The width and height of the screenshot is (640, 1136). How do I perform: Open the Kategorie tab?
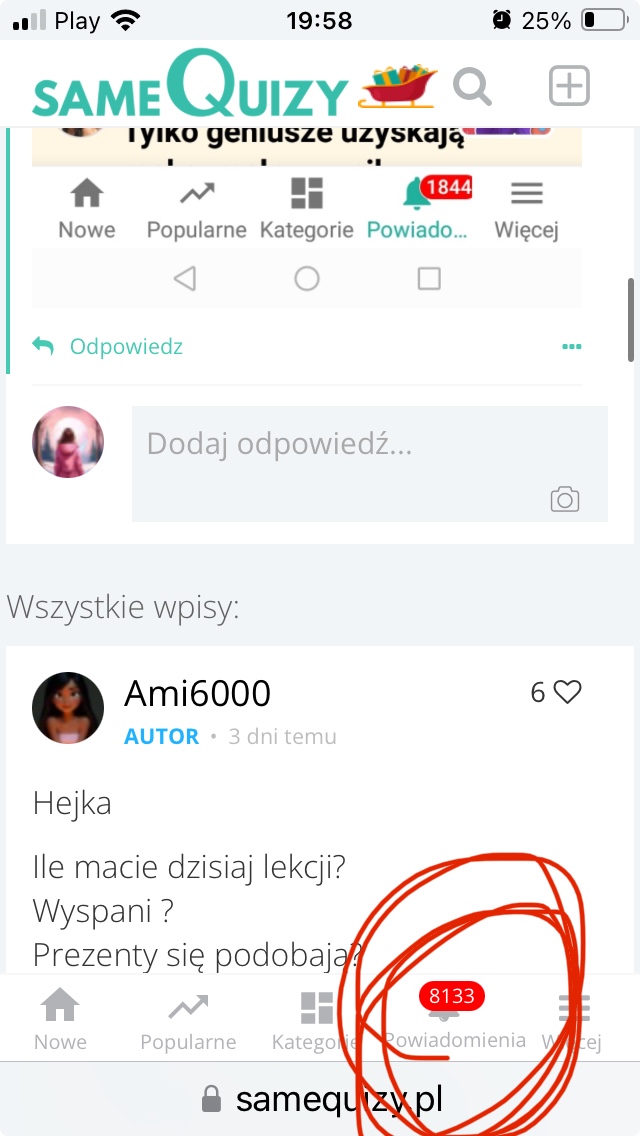316,1019
